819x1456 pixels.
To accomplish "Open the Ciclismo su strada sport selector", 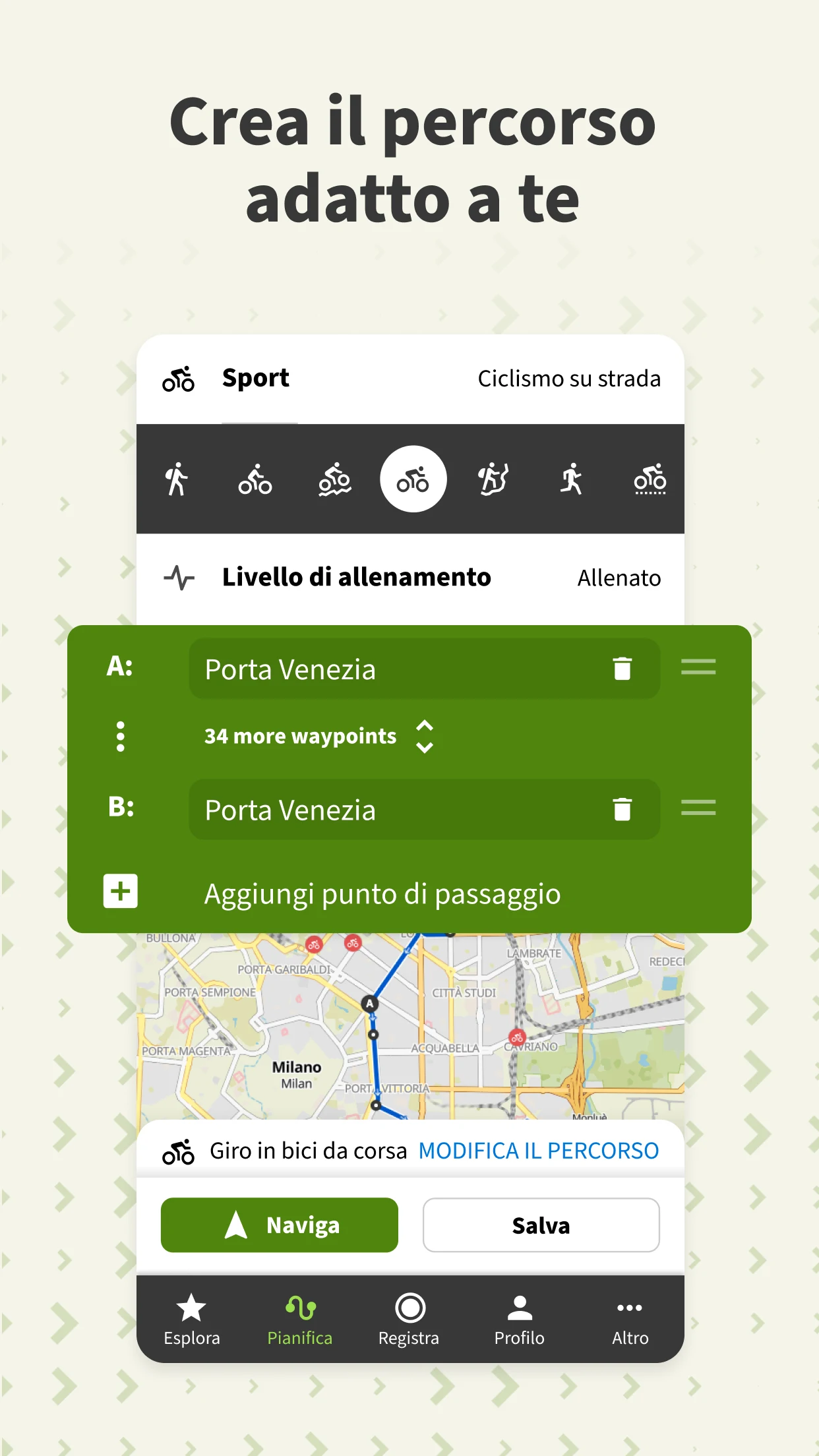I will [x=568, y=379].
